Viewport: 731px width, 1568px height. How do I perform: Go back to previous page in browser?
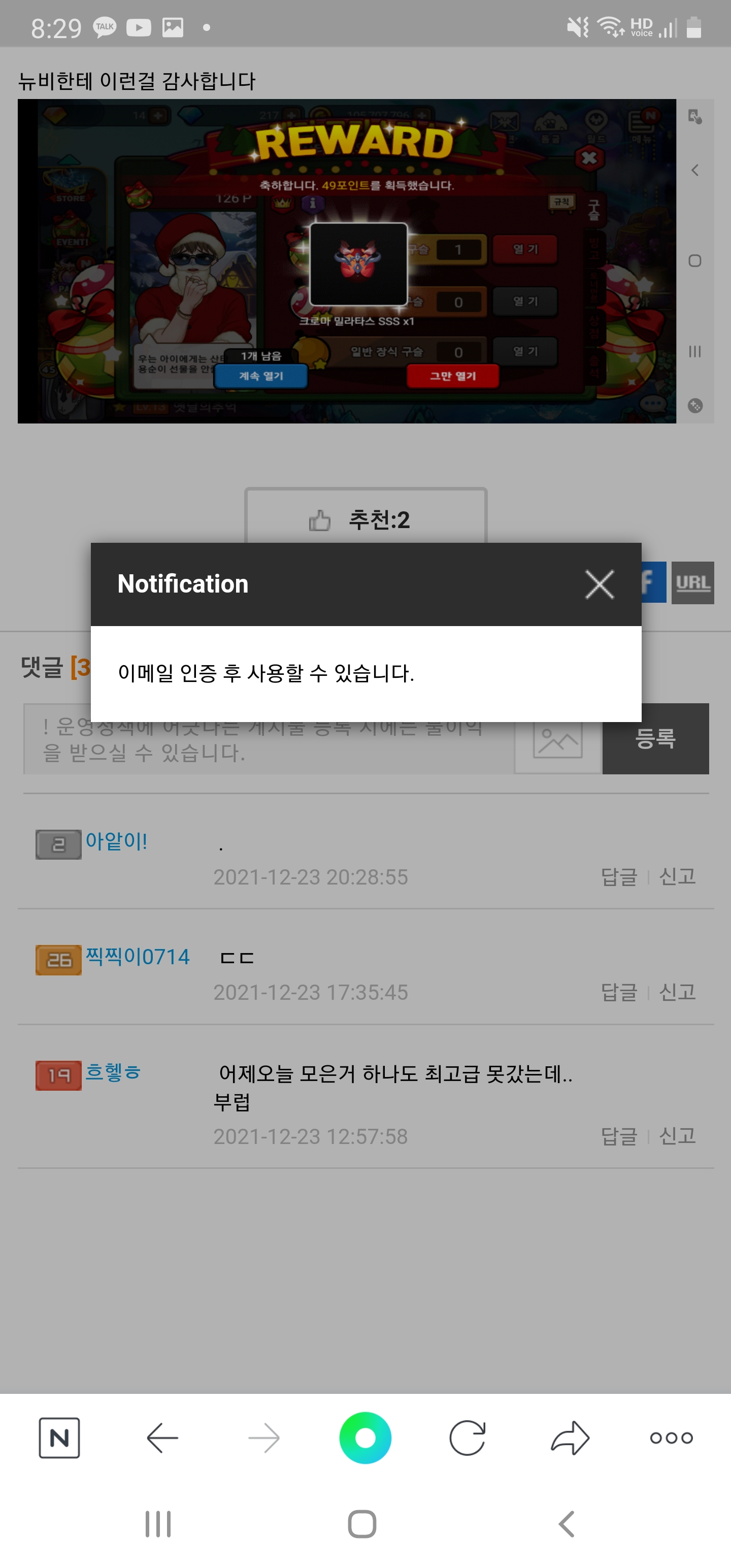pos(162,1438)
